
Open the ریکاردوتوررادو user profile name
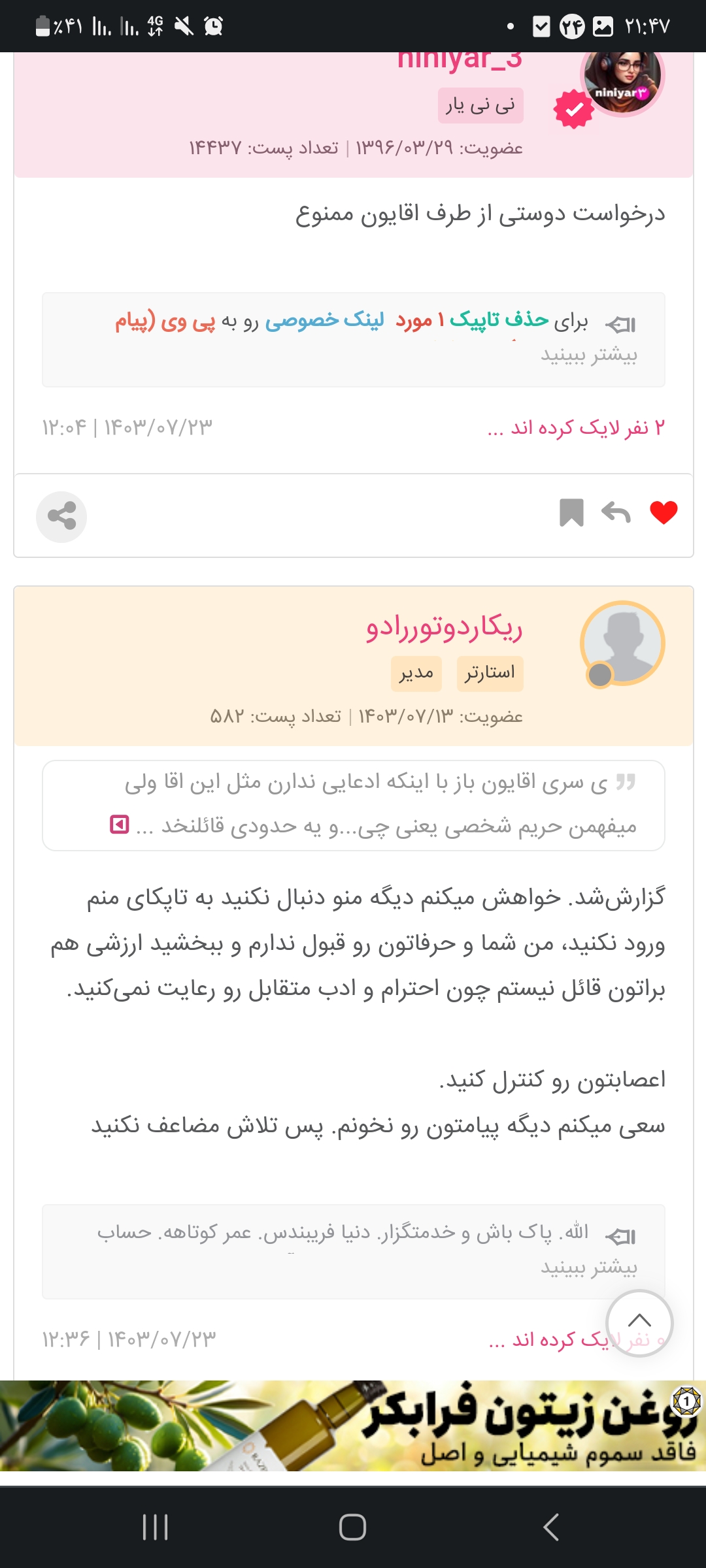[x=444, y=628]
